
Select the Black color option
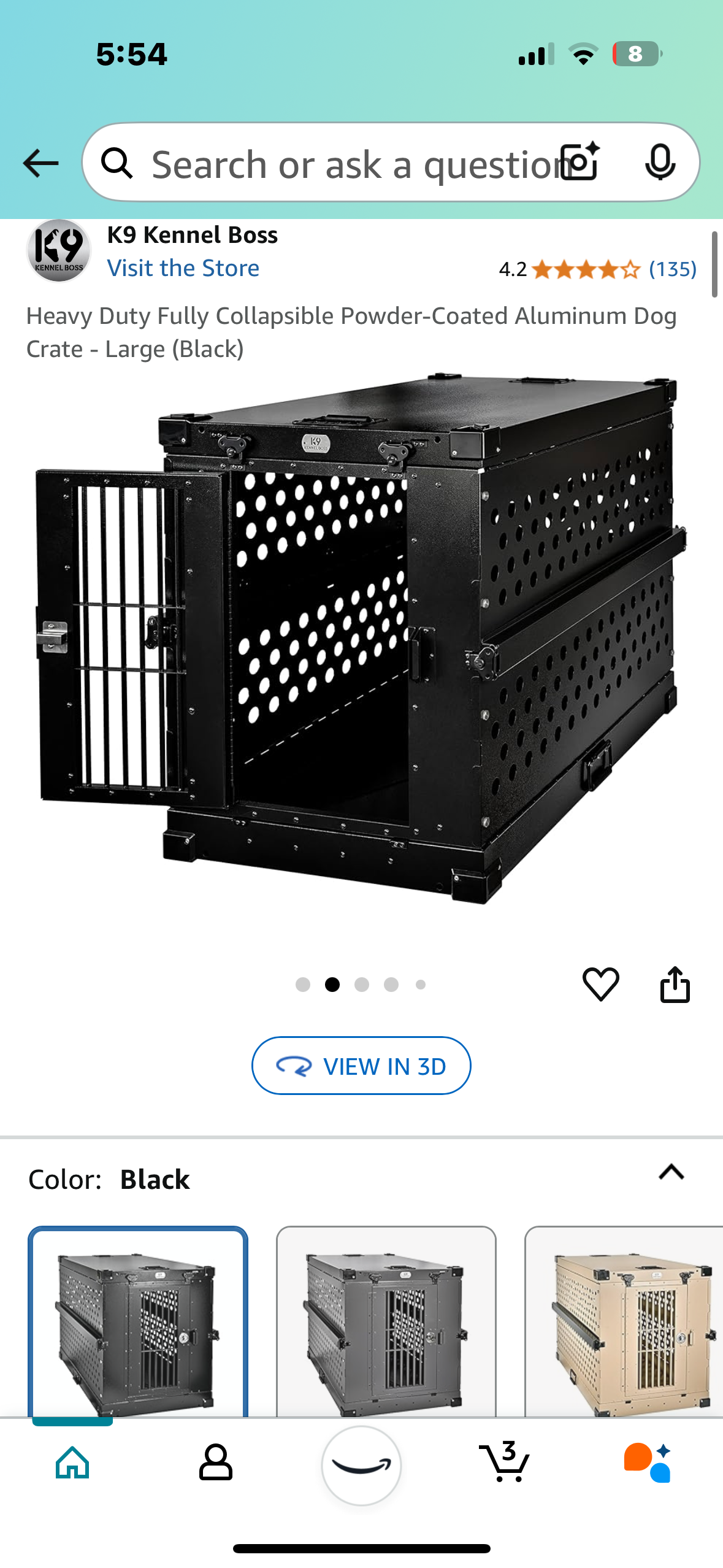(138, 1322)
